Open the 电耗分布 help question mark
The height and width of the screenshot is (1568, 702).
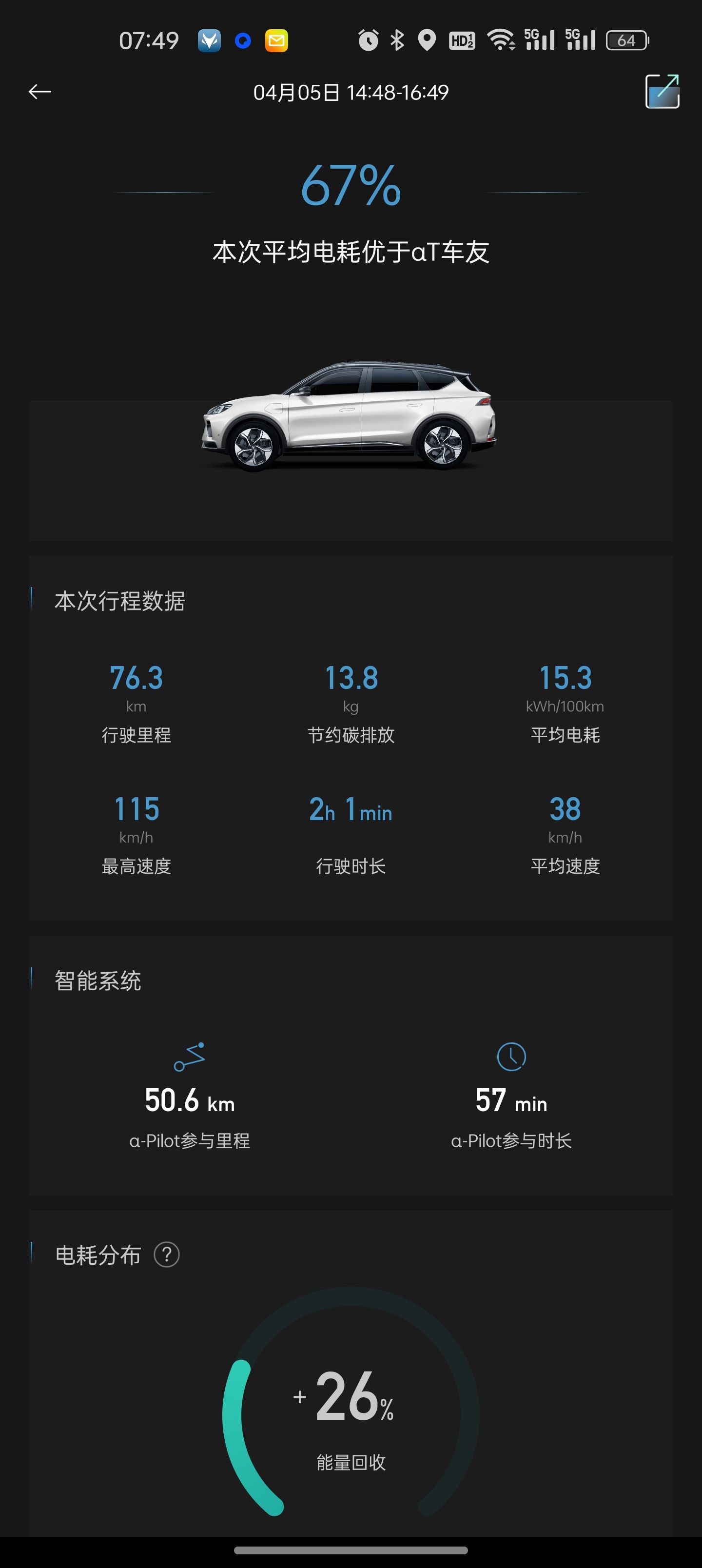coord(166,1254)
